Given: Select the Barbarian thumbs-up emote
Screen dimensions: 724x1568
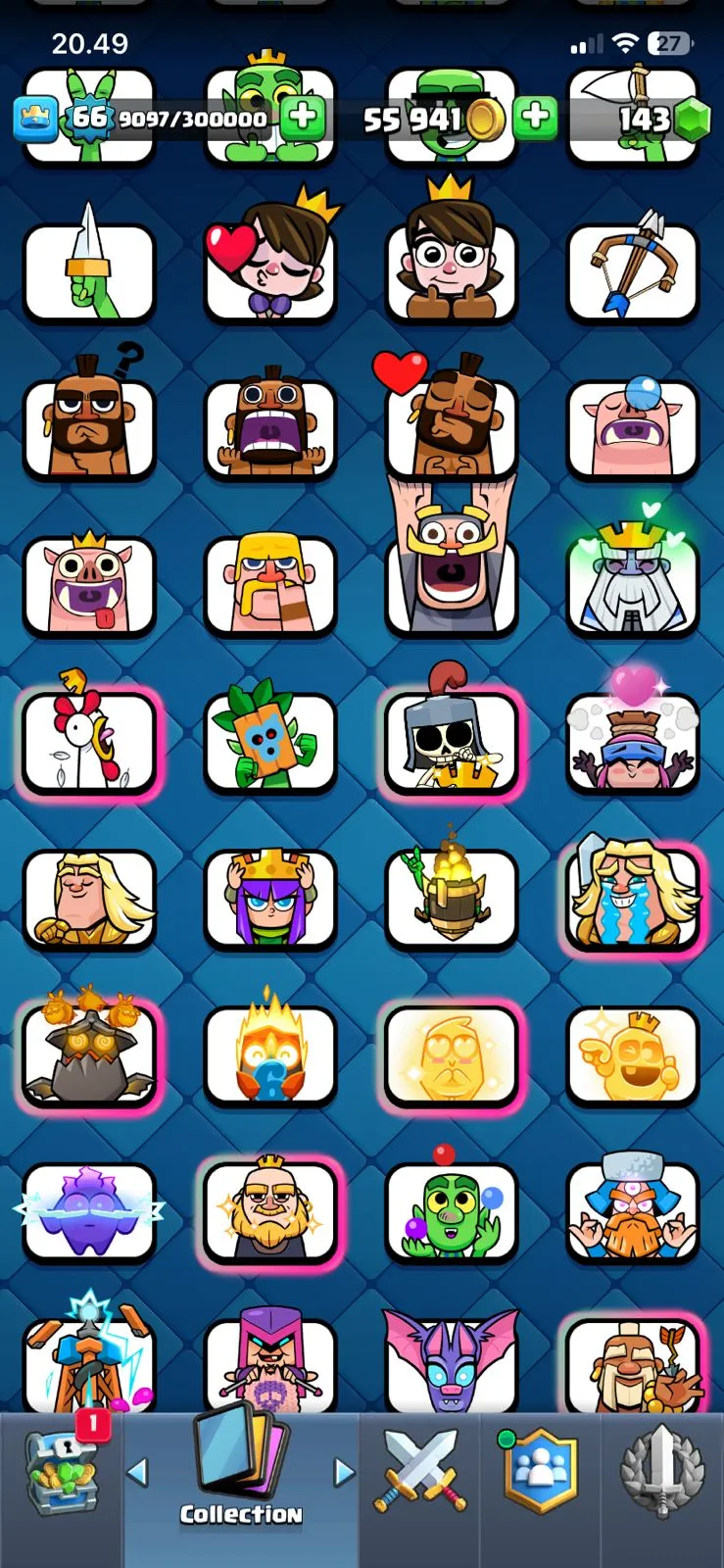Looking at the screenshot, I should pos(270,585).
